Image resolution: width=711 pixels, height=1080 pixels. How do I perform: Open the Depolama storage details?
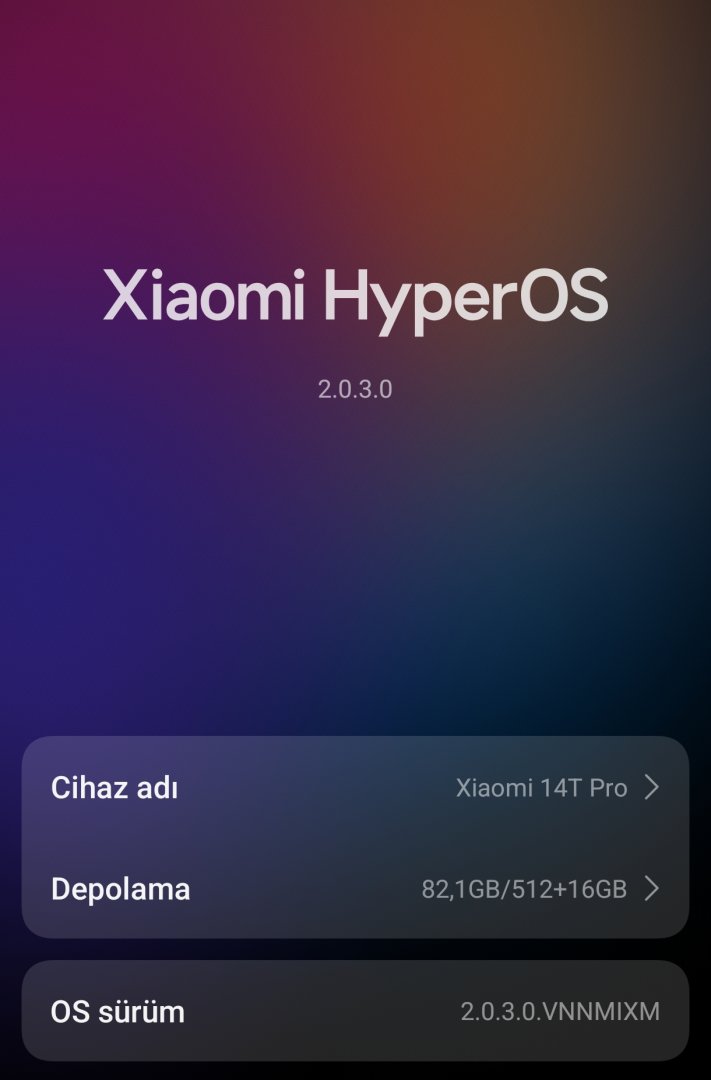(x=355, y=888)
